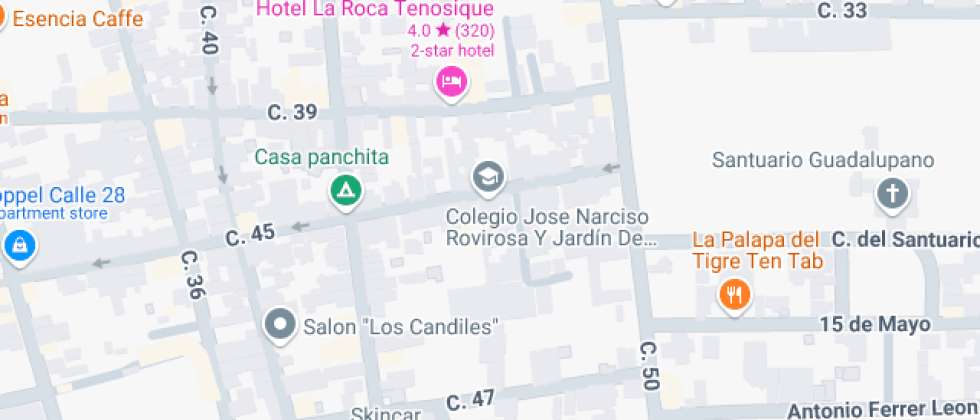This screenshot has height=420, width=980.
Task: Tap the Colegio Jose Narciso Rovirosa marker
Action: [x=488, y=177]
